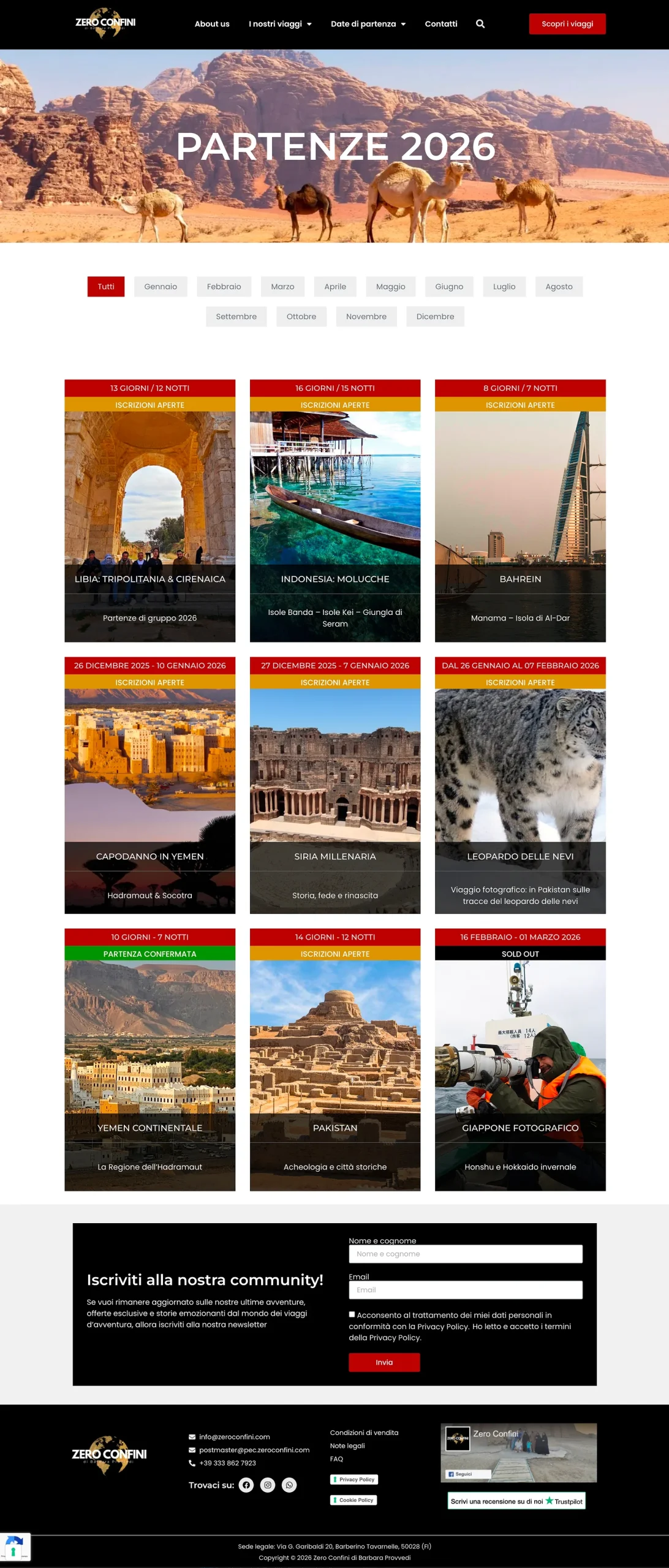The width and height of the screenshot is (669, 1568).
Task: Tap the Email field in newsletter form
Action: click(x=465, y=1289)
